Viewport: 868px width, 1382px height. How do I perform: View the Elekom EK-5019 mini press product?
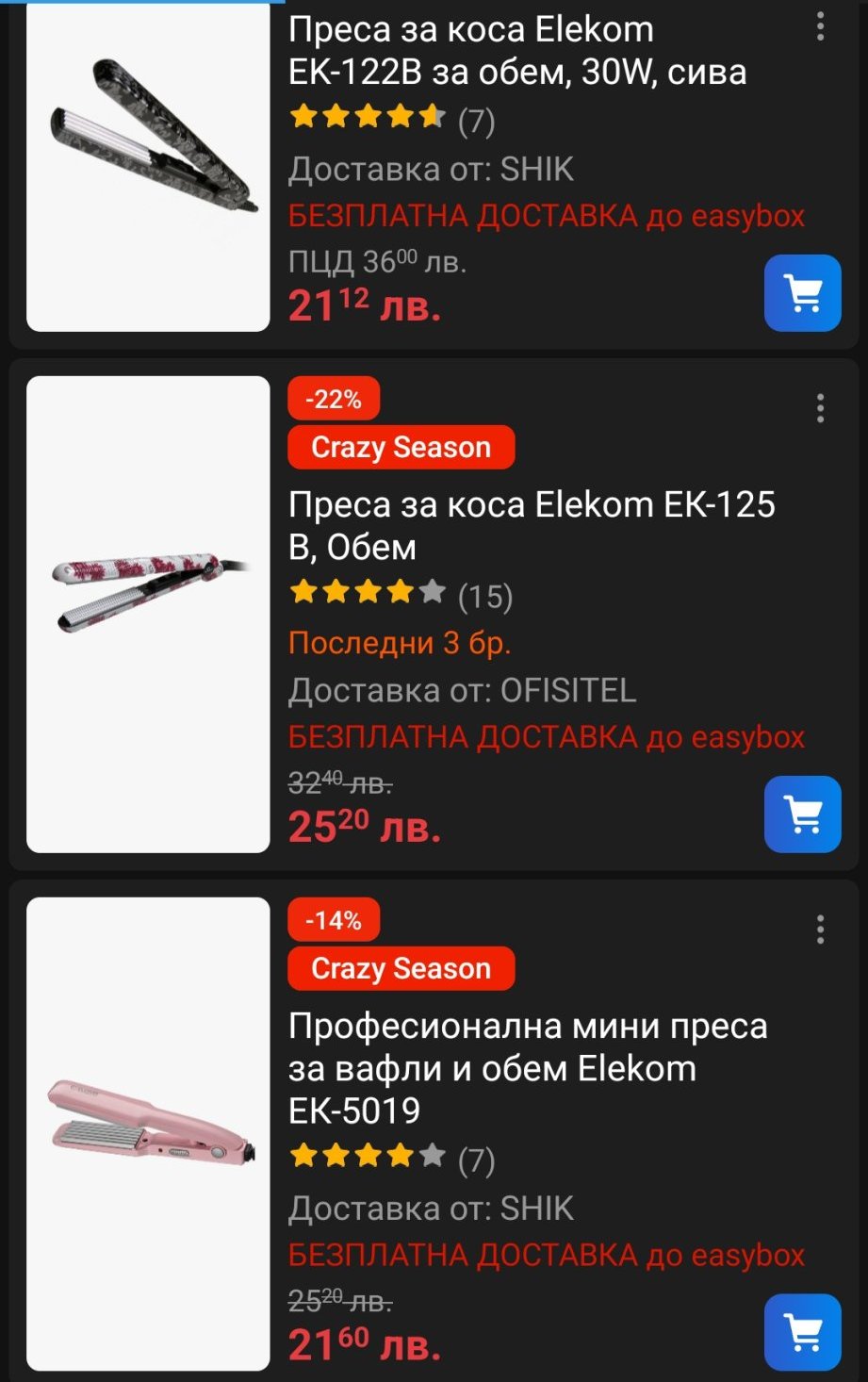527,1068
